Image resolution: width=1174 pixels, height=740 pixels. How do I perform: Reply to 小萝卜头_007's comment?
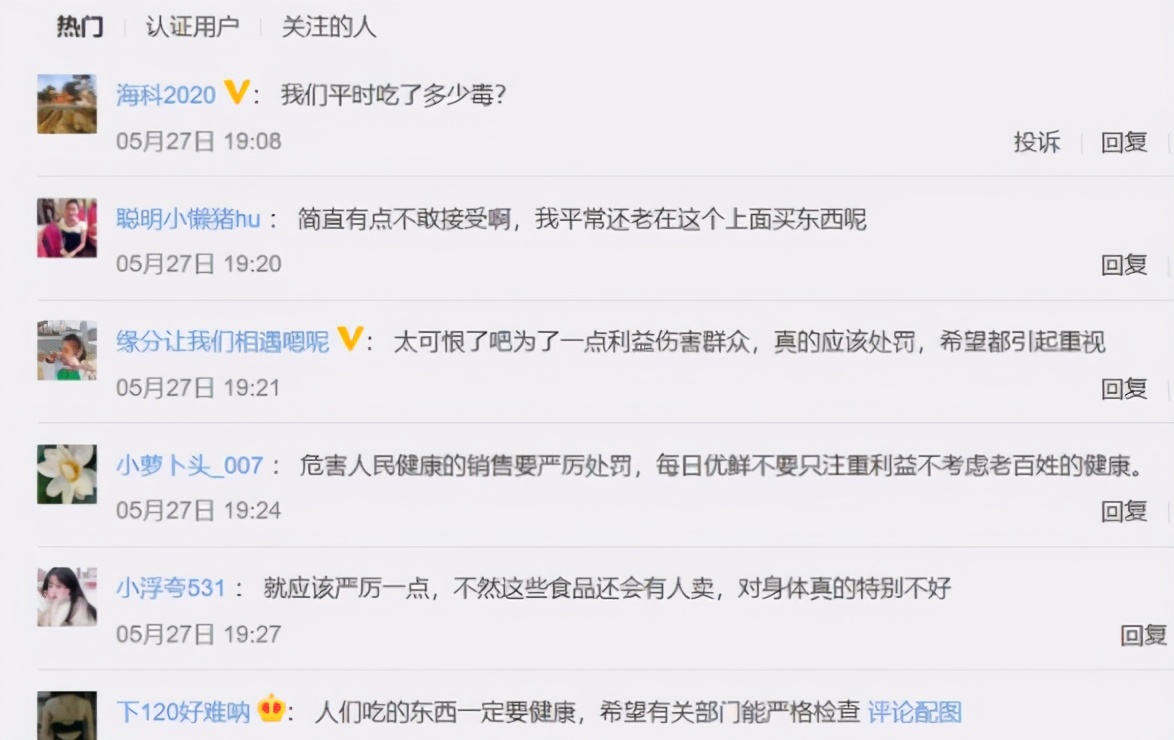(1124, 512)
